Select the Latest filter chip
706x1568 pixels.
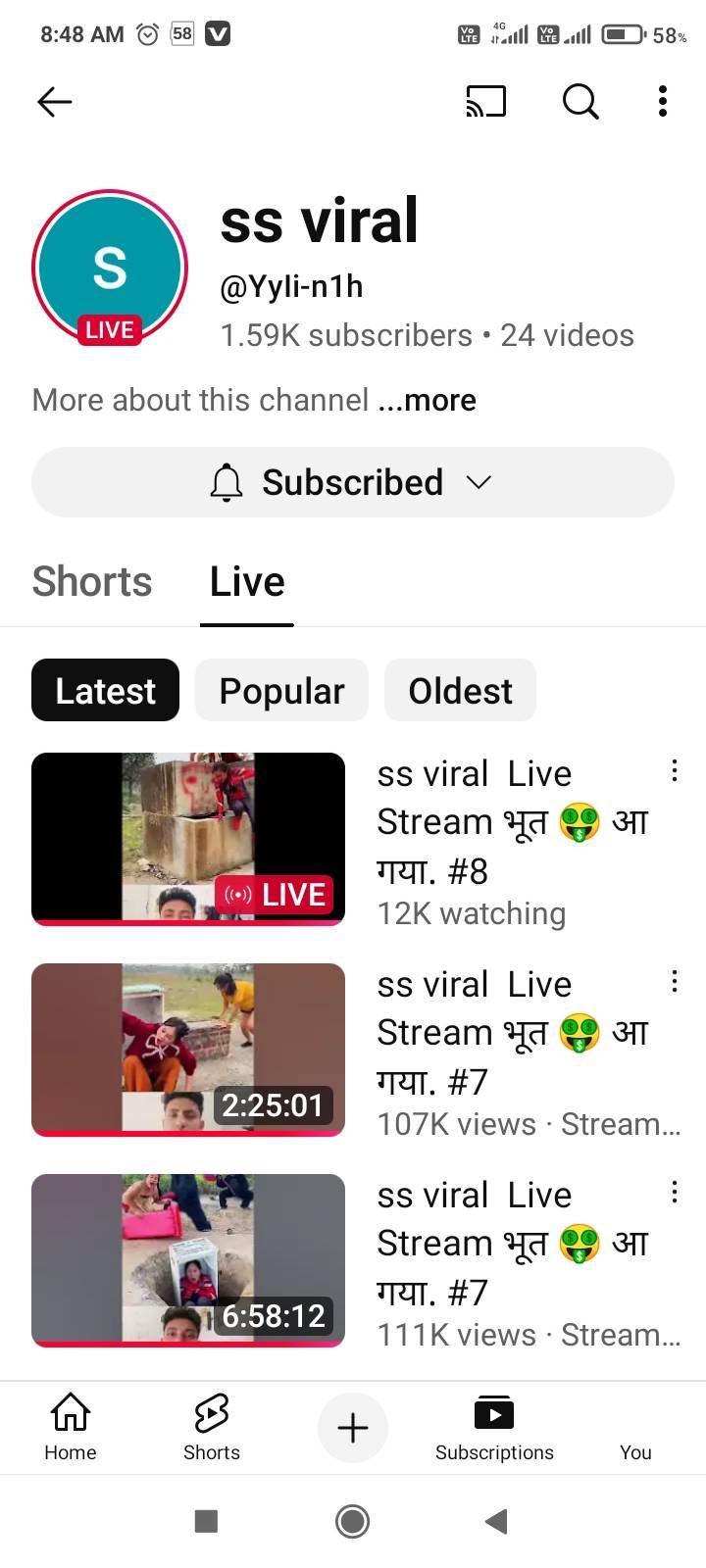105,690
